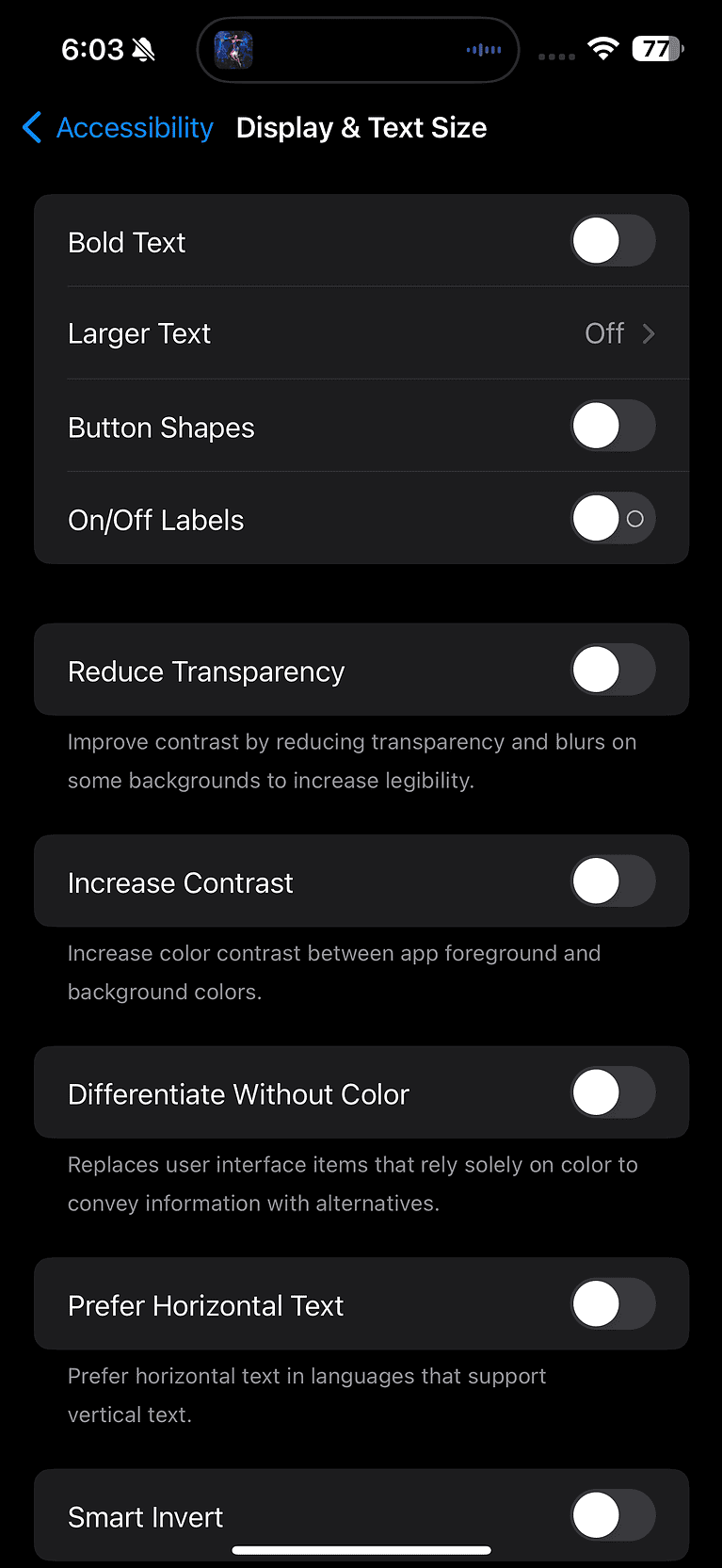The height and width of the screenshot is (1568, 722).
Task: Enable Bold Text
Action: point(613,241)
